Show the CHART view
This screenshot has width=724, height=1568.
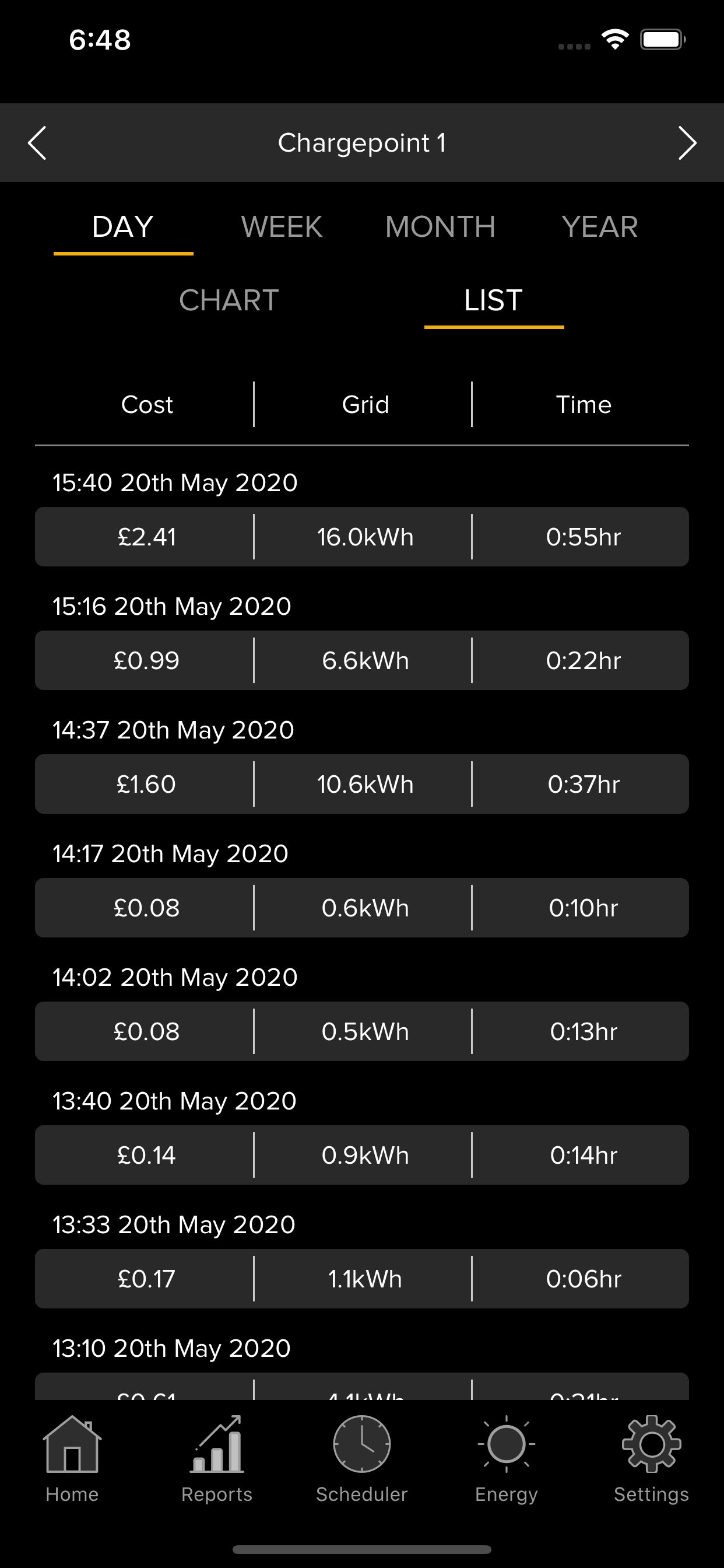point(229,300)
